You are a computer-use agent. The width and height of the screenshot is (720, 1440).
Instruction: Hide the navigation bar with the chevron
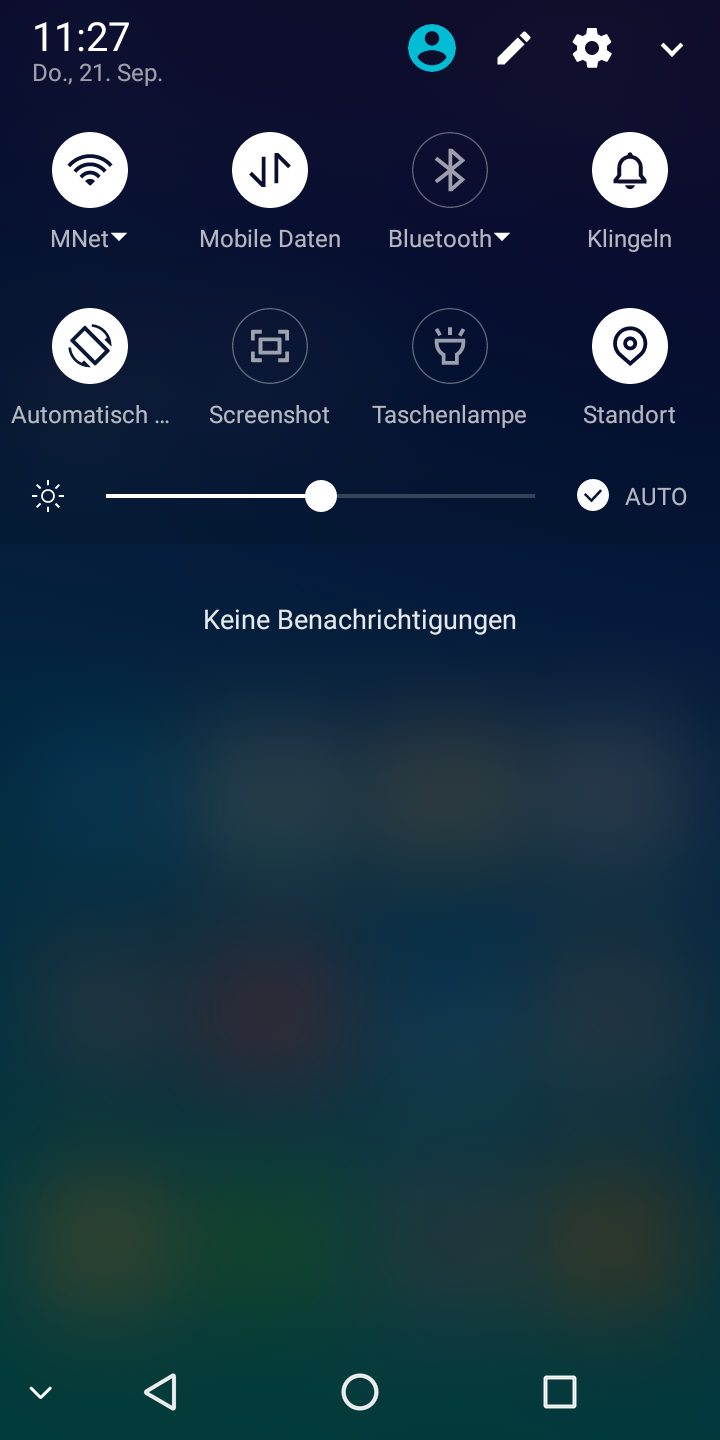coord(41,1393)
